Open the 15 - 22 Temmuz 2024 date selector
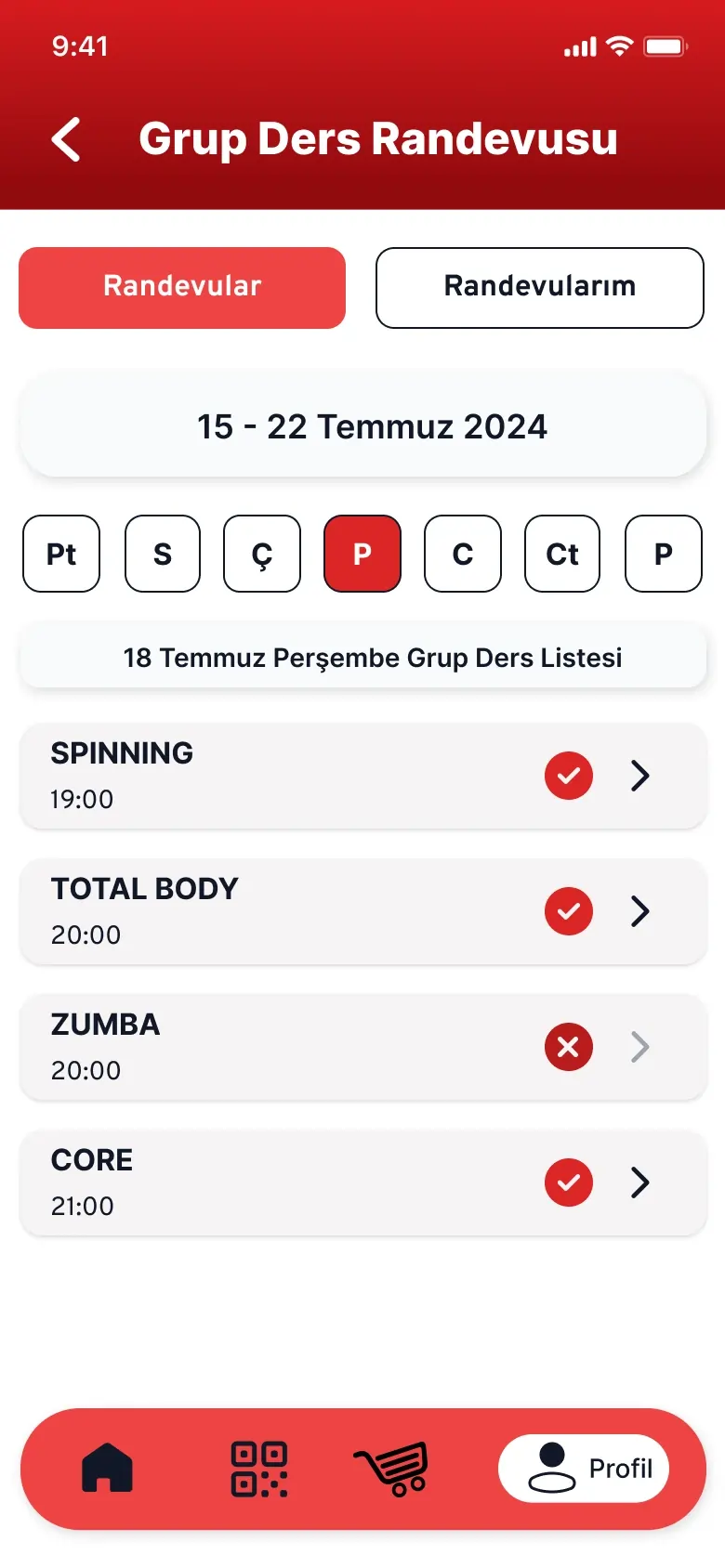725x1568 pixels. 362,425
